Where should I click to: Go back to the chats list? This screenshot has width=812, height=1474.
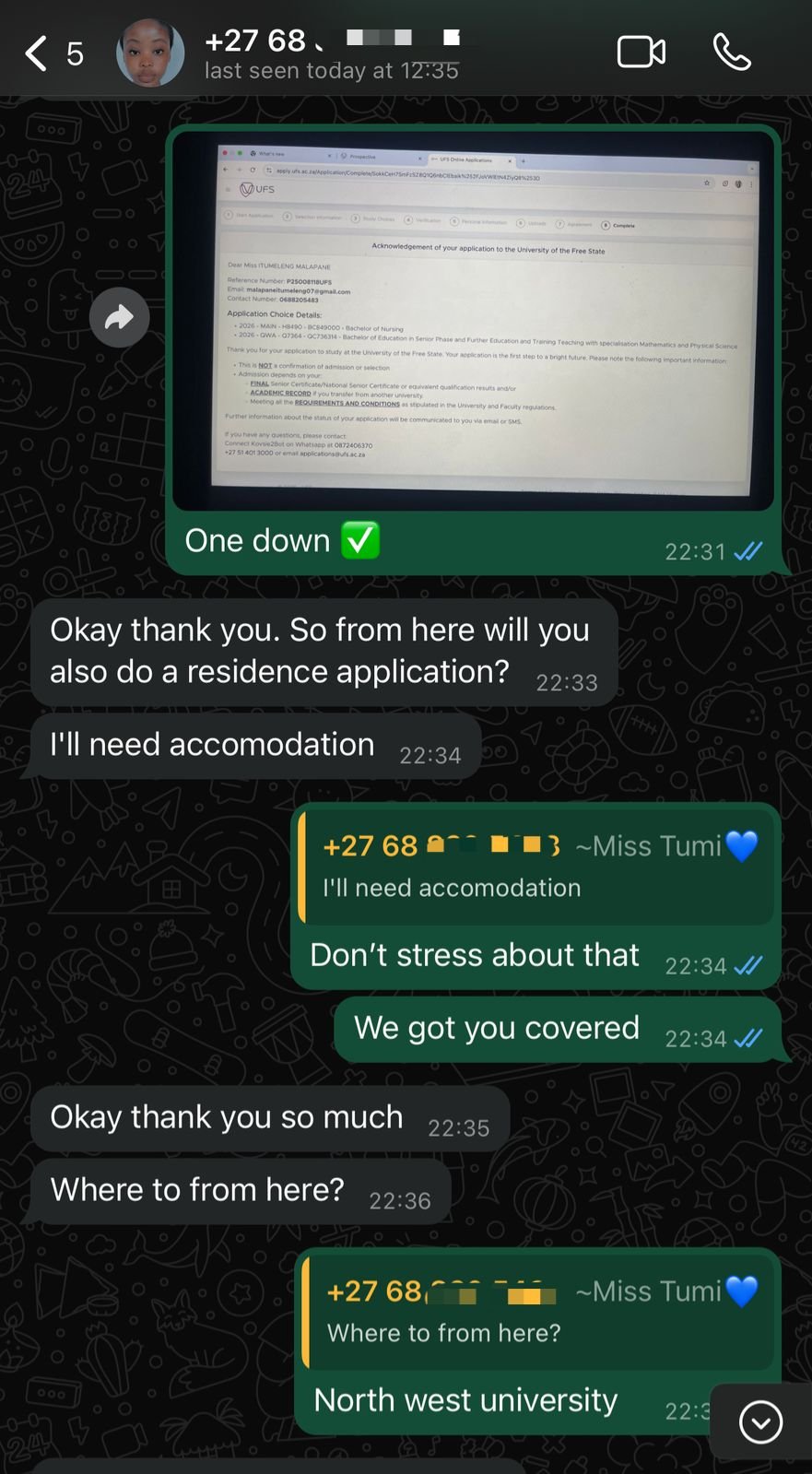(x=37, y=53)
